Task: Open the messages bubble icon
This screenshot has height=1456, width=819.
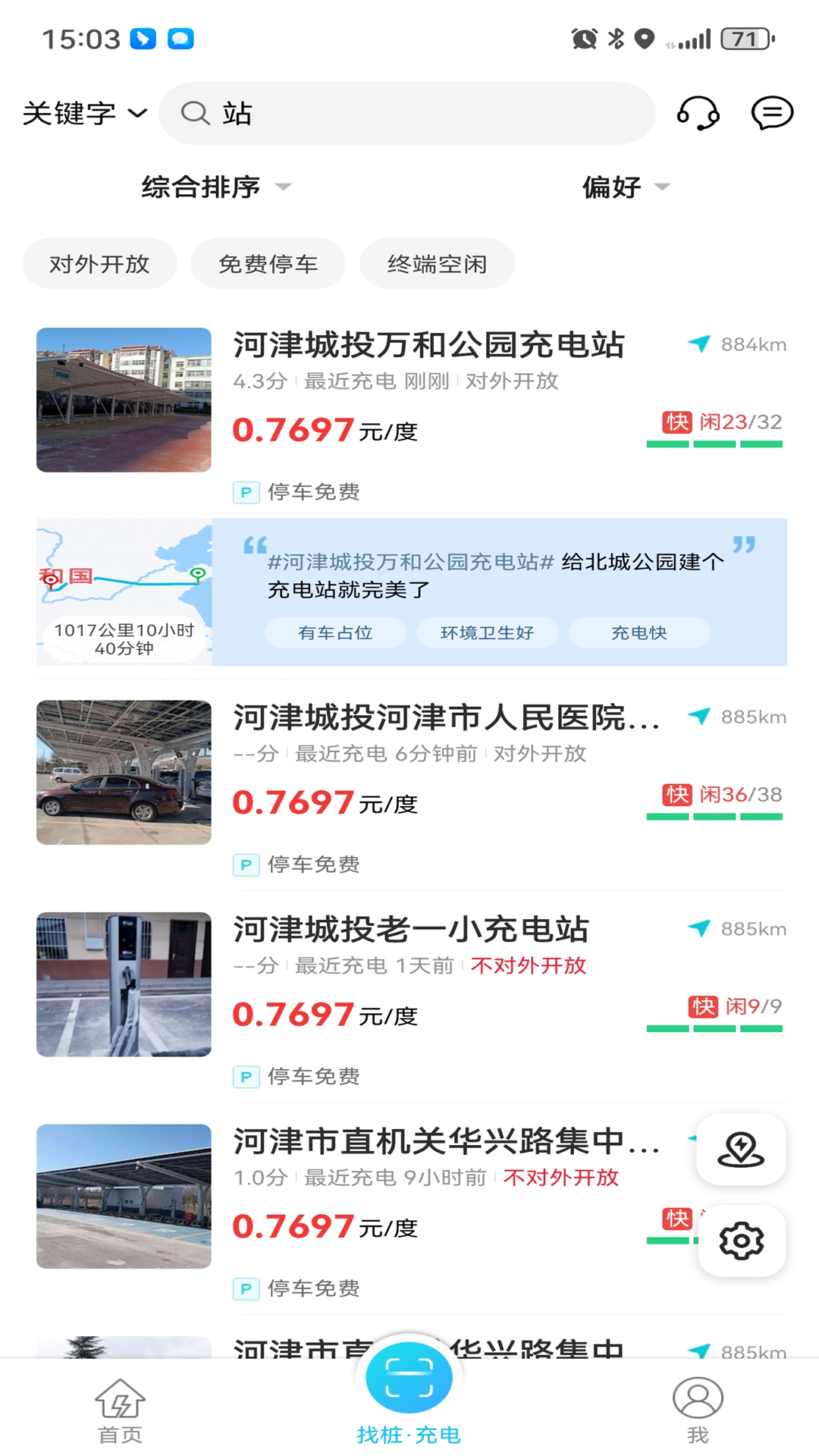Action: click(x=772, y=114)
